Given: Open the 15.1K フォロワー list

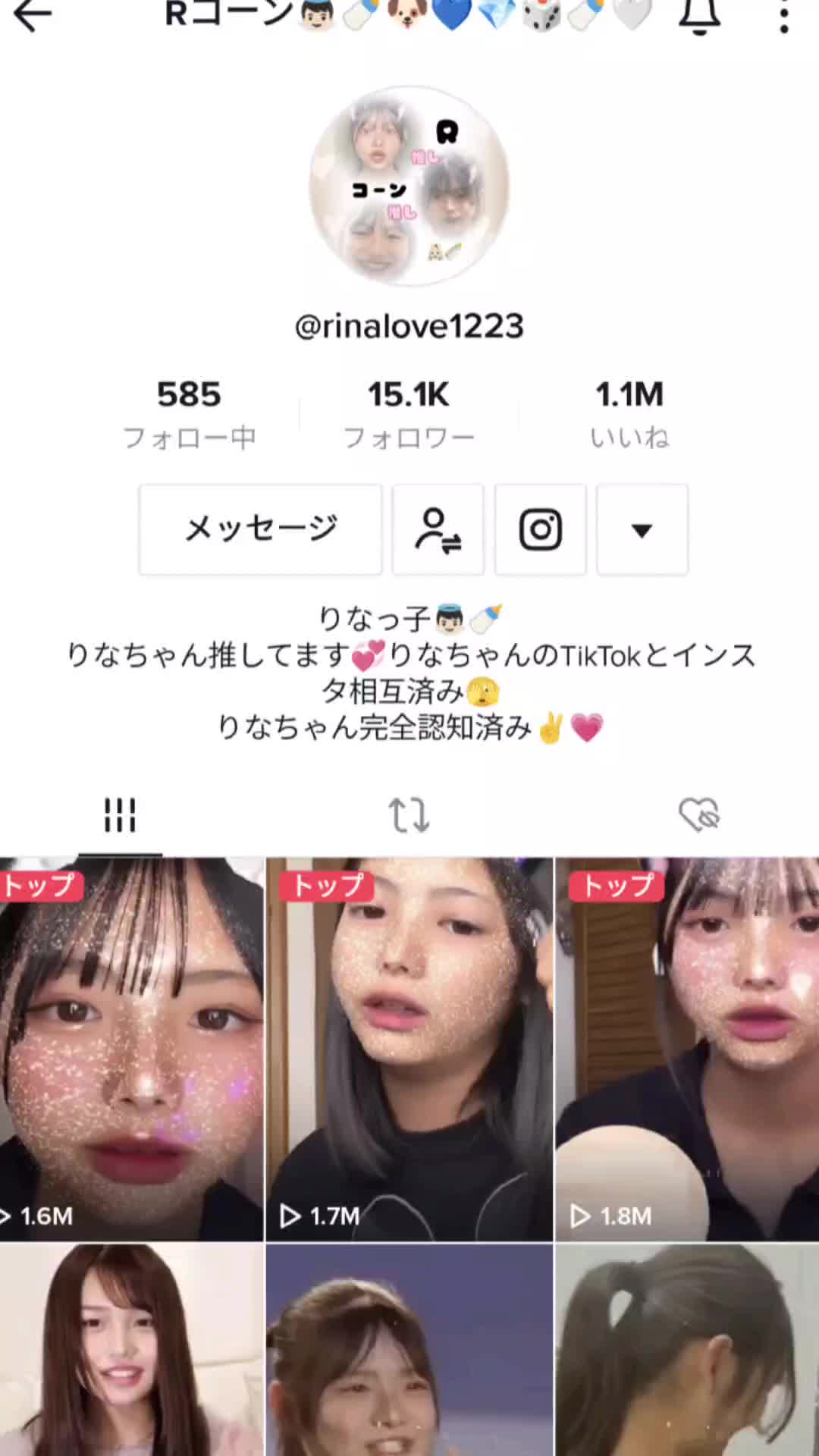Looking at the screenshot, I should 409,414.
